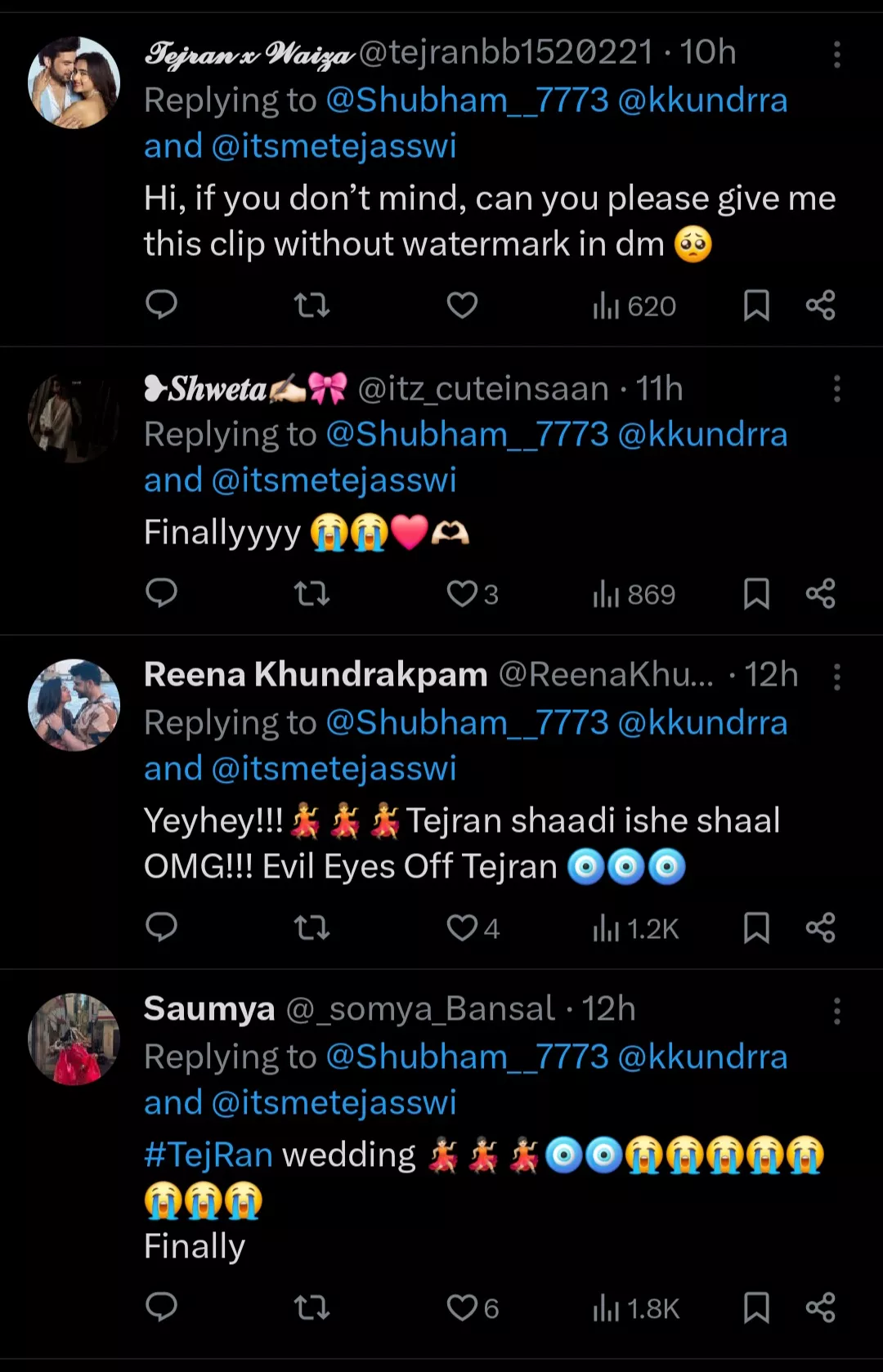Open overflow menu on Reena Khundrakpam's tweet
Viewport: 883px width, 1372px height.
click(836, 677)
